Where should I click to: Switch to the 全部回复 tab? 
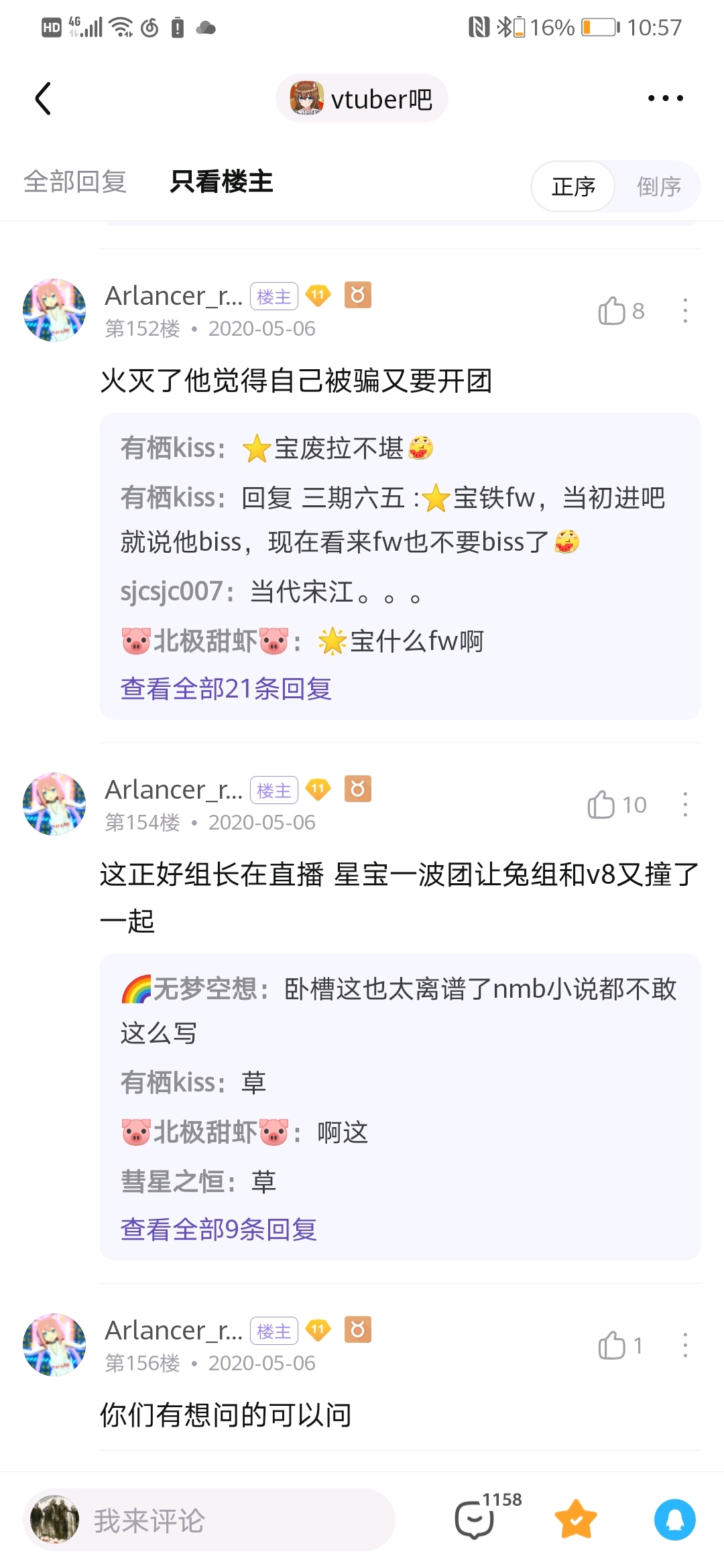75,182
